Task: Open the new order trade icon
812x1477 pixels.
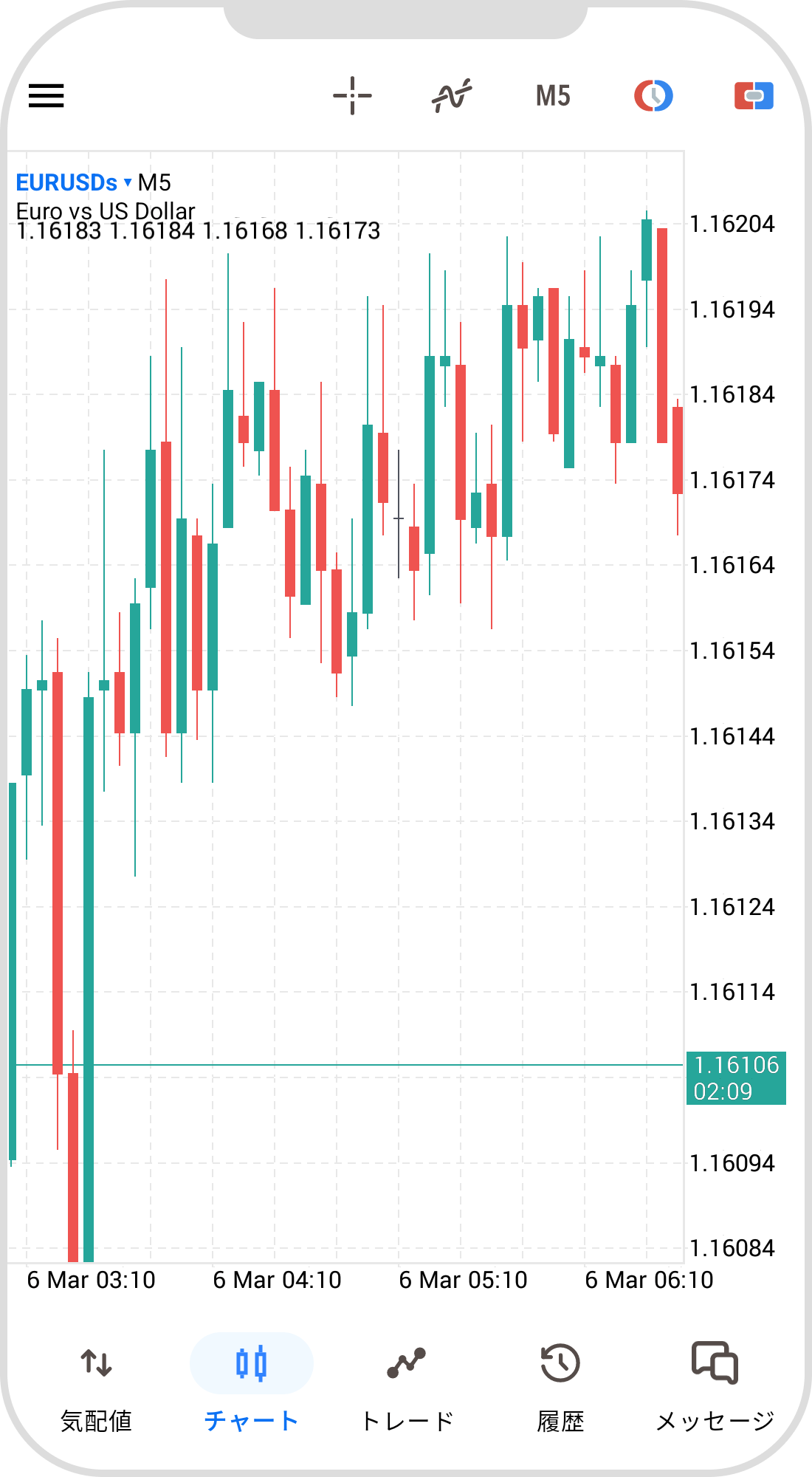Action: pyautogui.click(x=754, y=96)
